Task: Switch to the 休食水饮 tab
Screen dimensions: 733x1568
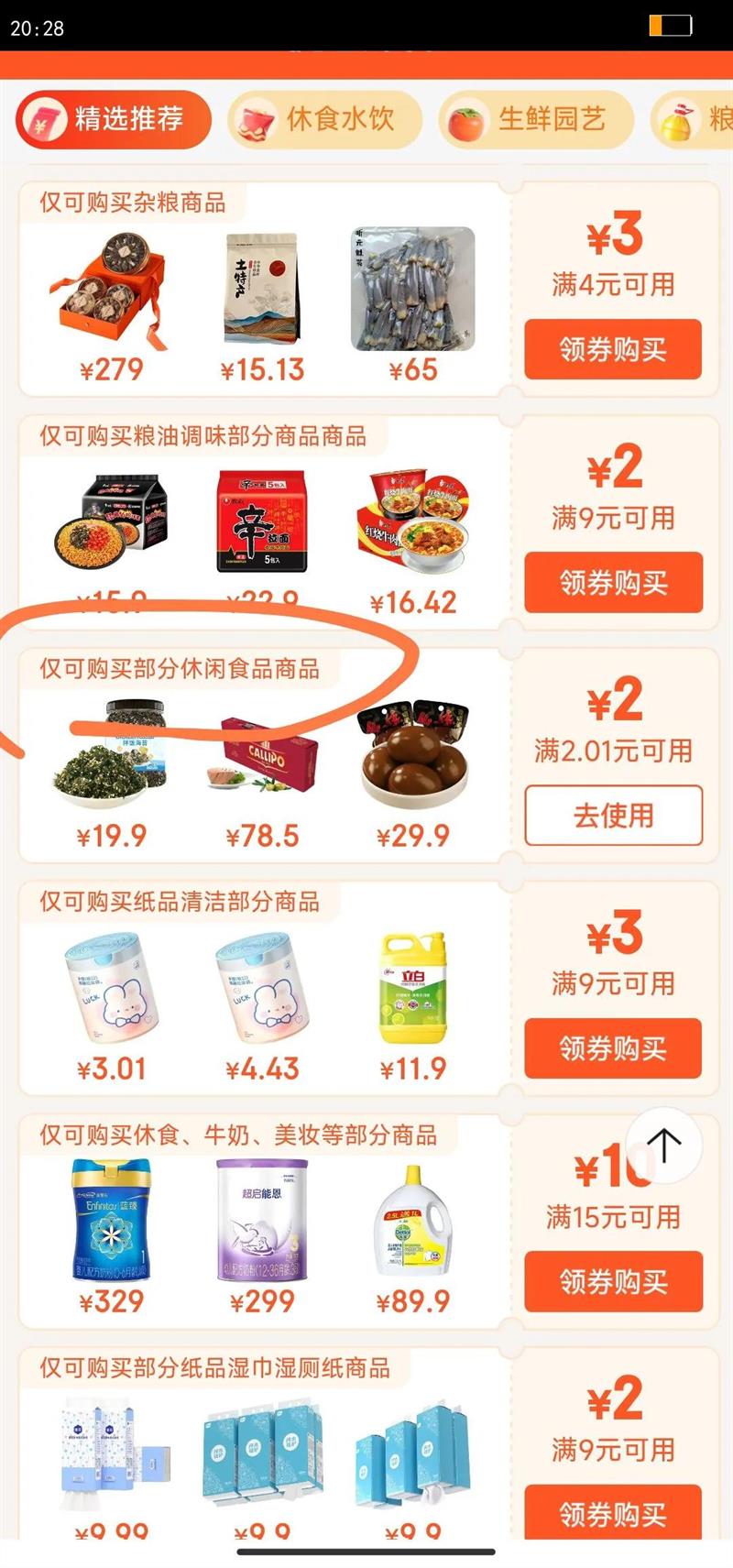Action: point(325,119)
